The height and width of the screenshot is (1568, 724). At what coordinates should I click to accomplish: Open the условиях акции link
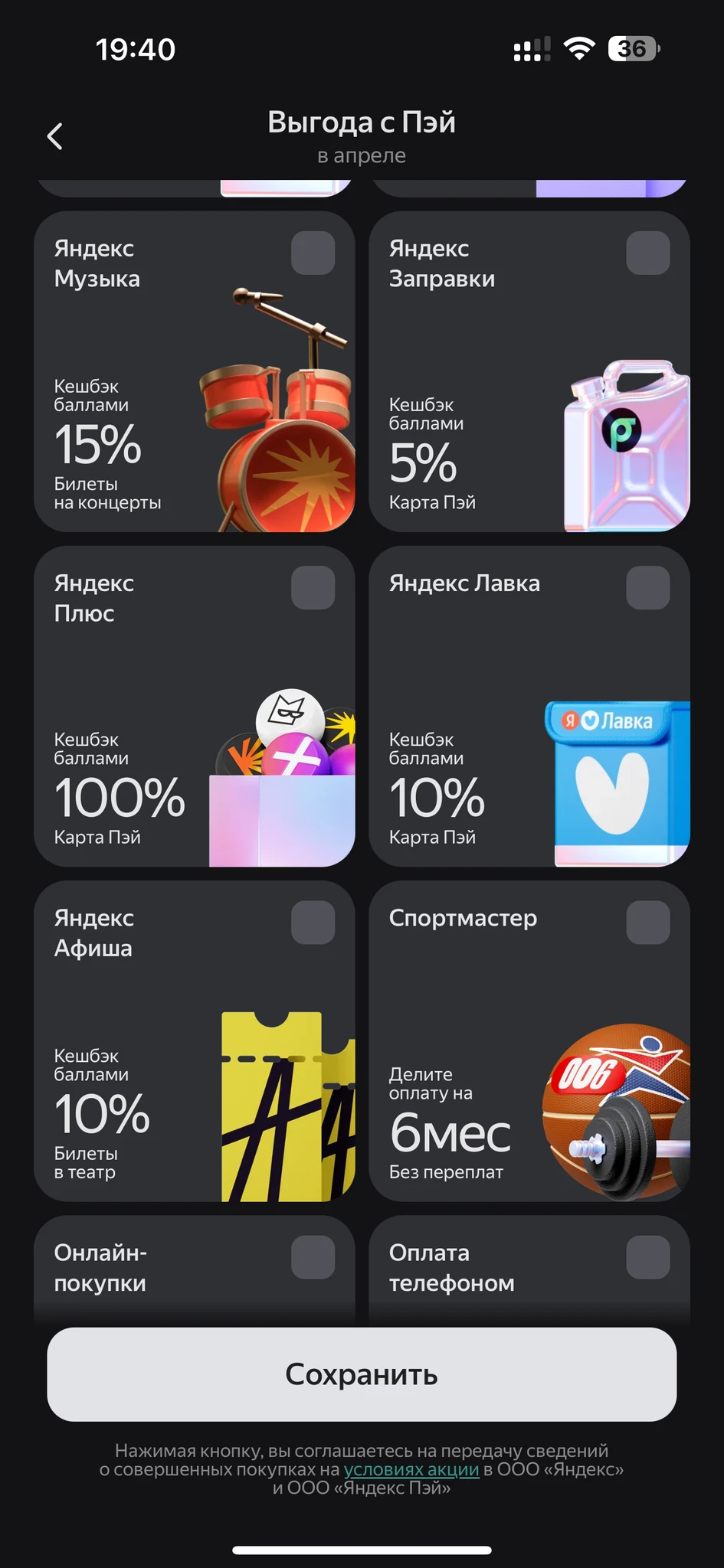coord(411,1469)
